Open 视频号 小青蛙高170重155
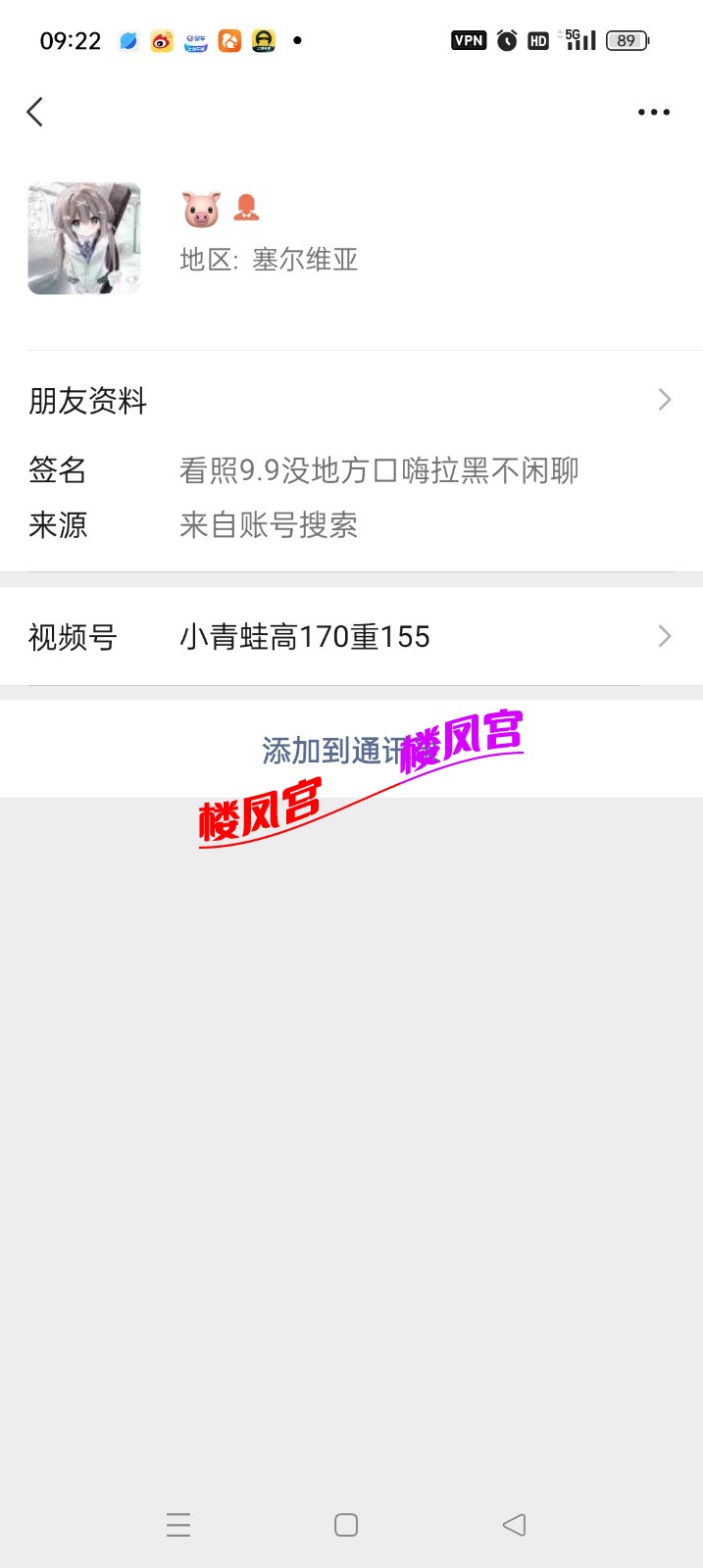 tap(351, 637)
